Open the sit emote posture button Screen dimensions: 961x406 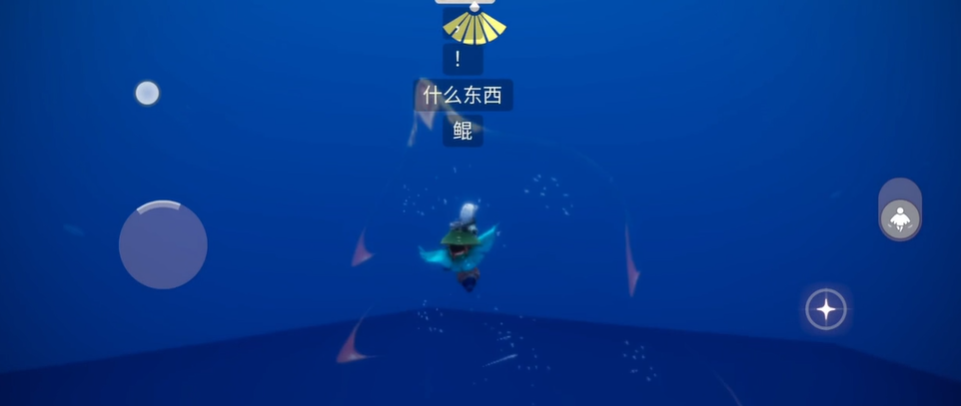[x=900, y=218]
